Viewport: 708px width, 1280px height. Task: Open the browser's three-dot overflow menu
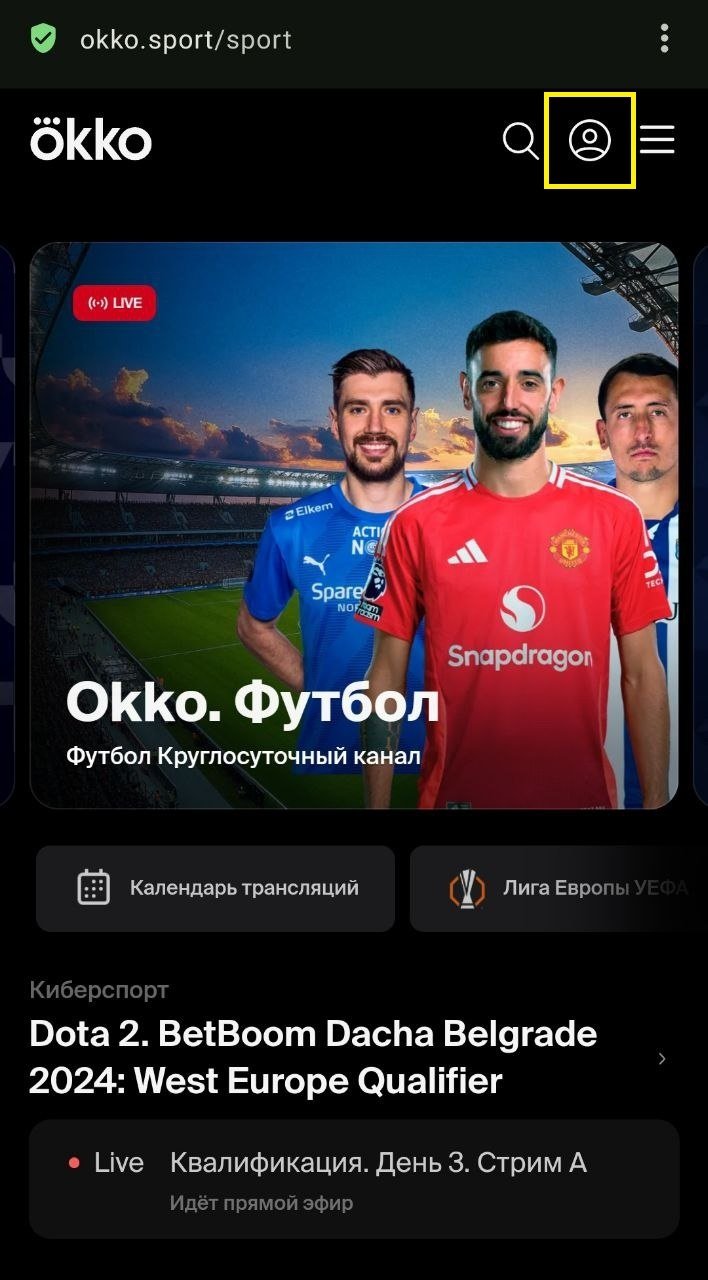click(664, 40)
